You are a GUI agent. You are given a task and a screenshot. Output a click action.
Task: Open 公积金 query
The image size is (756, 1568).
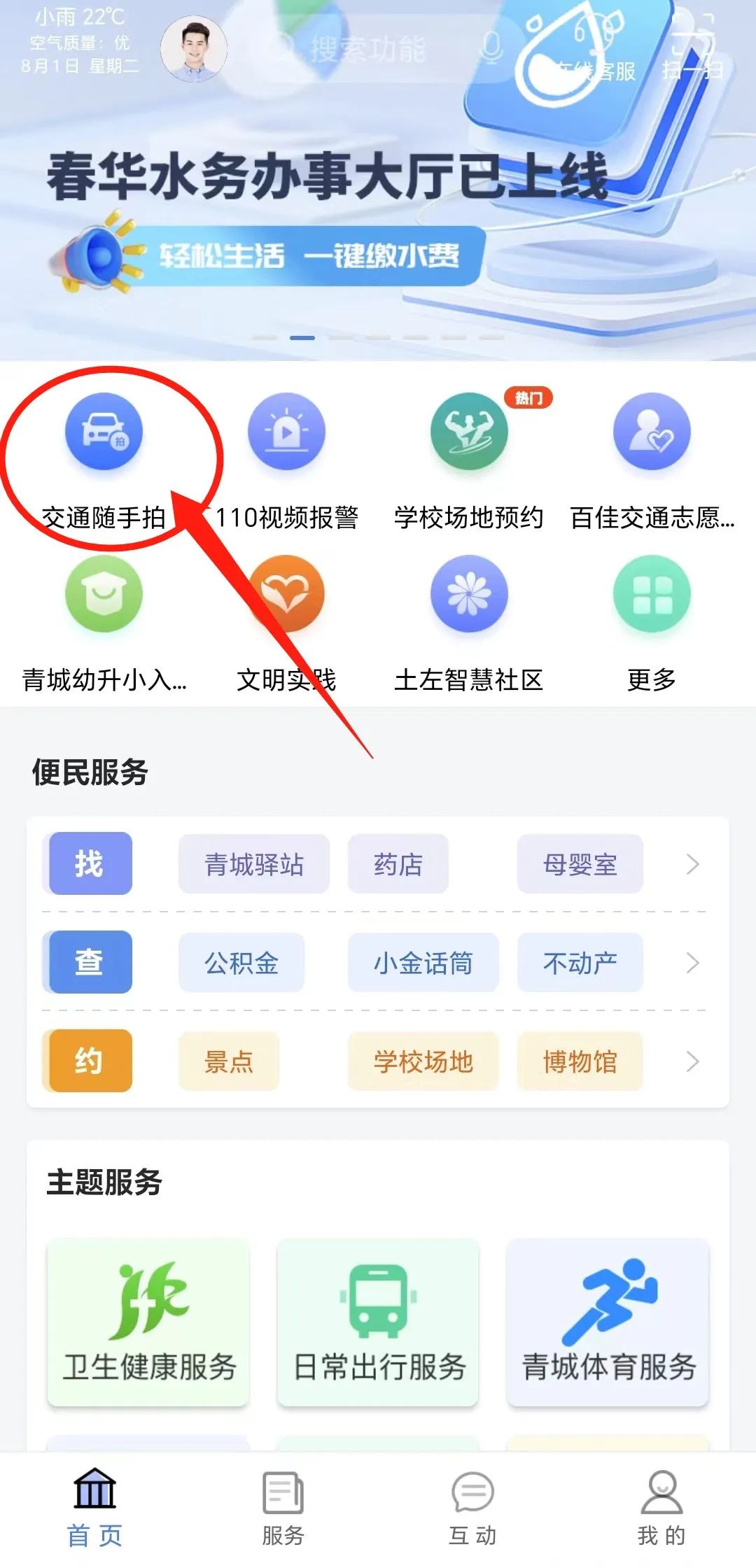pos(241,963)
